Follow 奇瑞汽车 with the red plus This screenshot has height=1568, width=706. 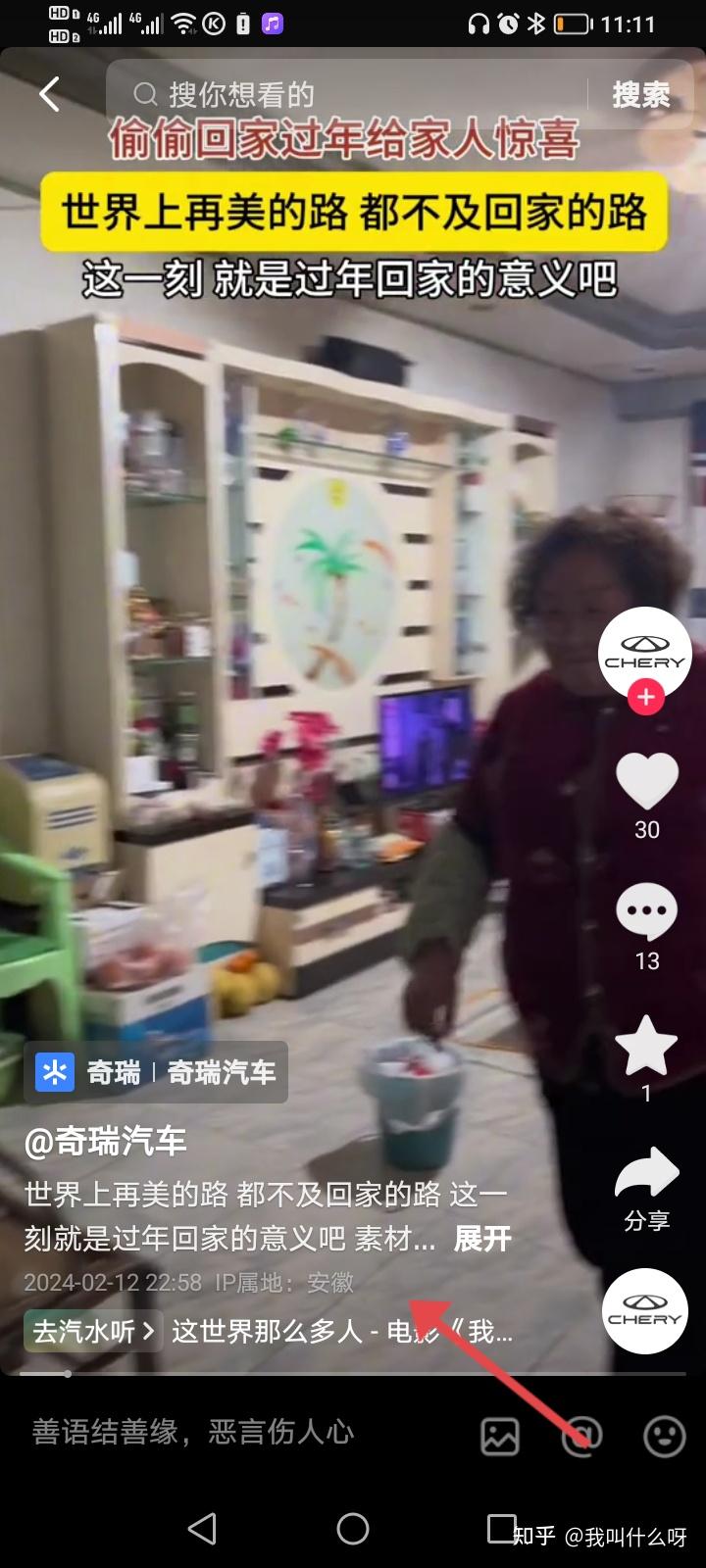645,698
